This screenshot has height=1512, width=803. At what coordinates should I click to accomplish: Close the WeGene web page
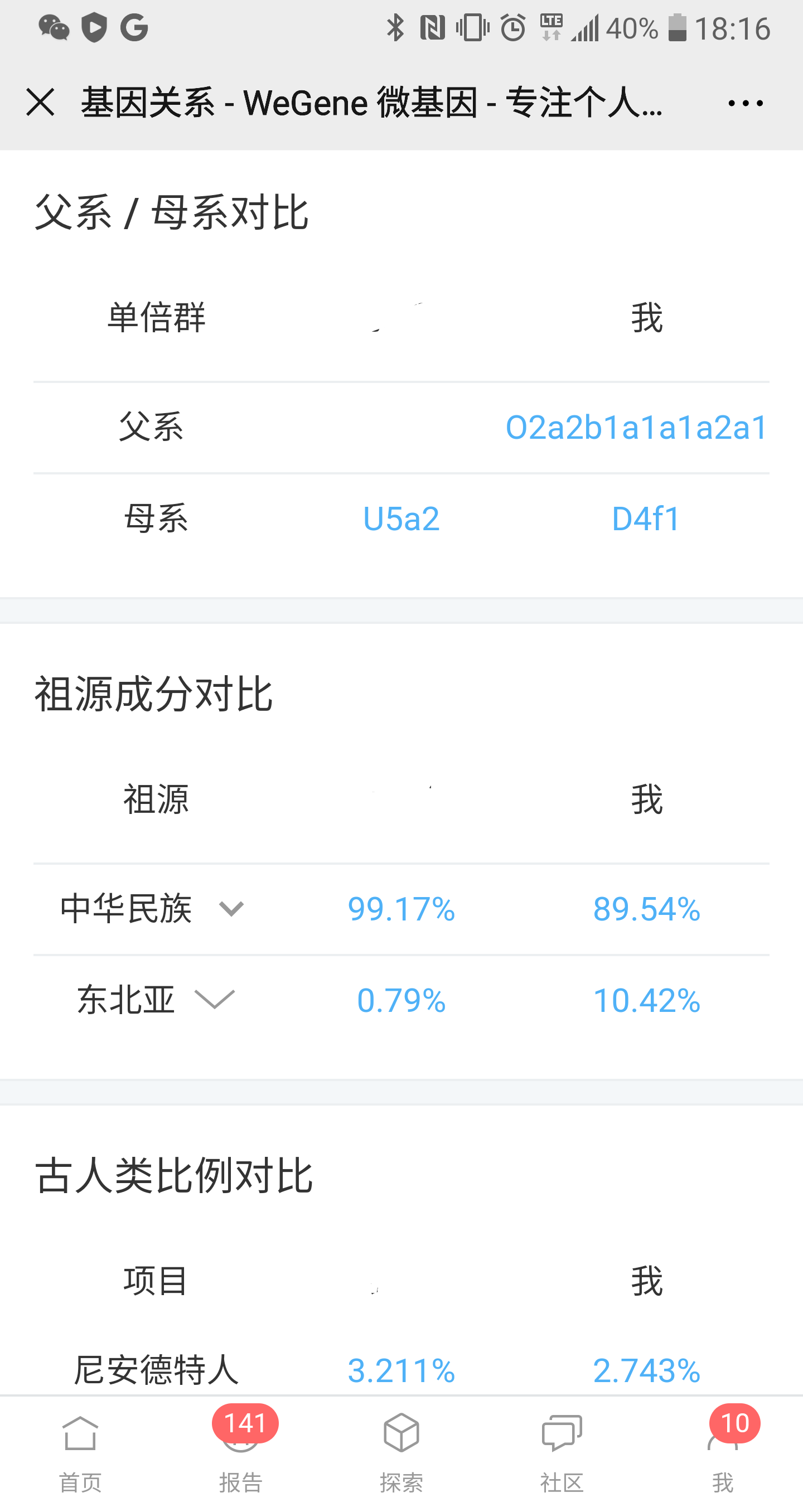coord(41,103)
